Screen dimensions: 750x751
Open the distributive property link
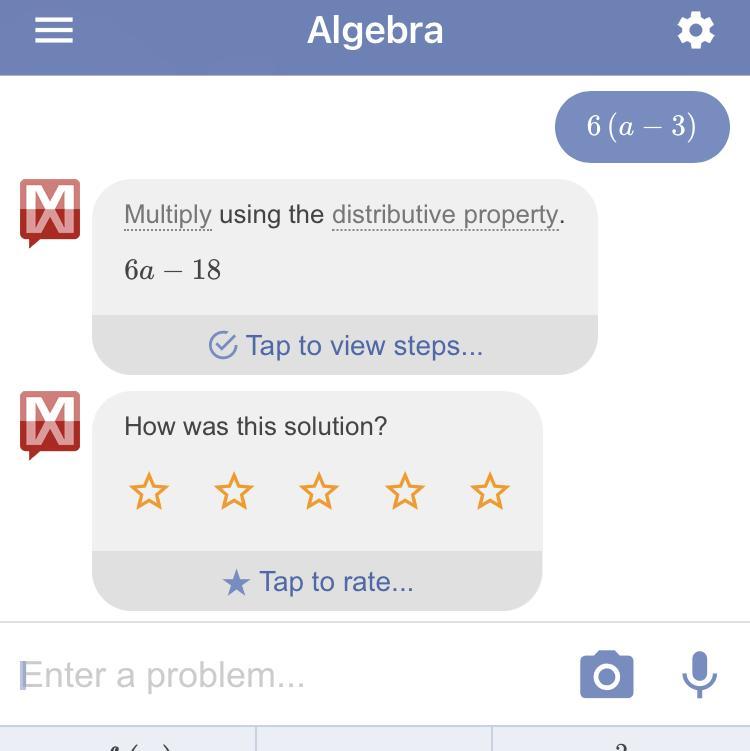pos(445,215)
